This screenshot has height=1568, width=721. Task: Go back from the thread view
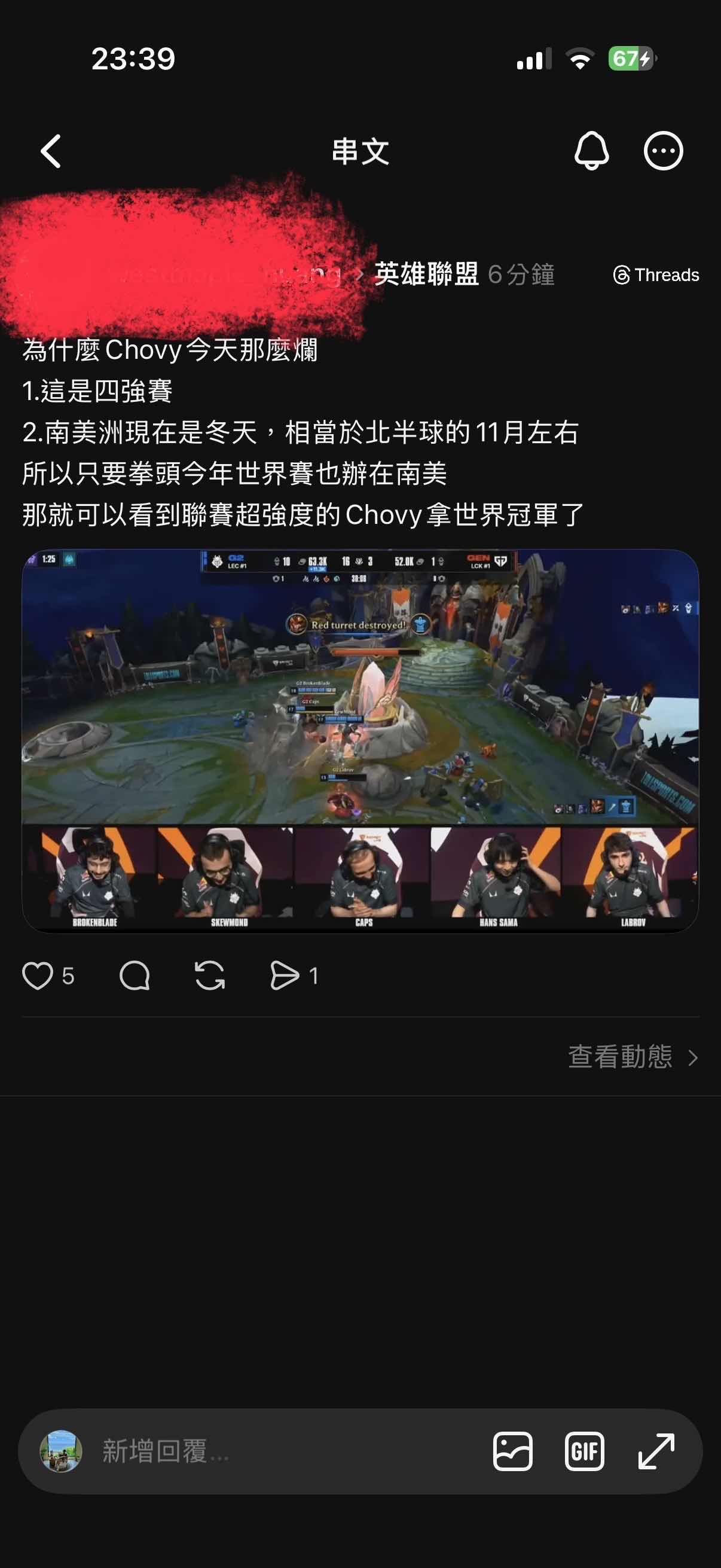pyautogui.click(x=51, y=151)
